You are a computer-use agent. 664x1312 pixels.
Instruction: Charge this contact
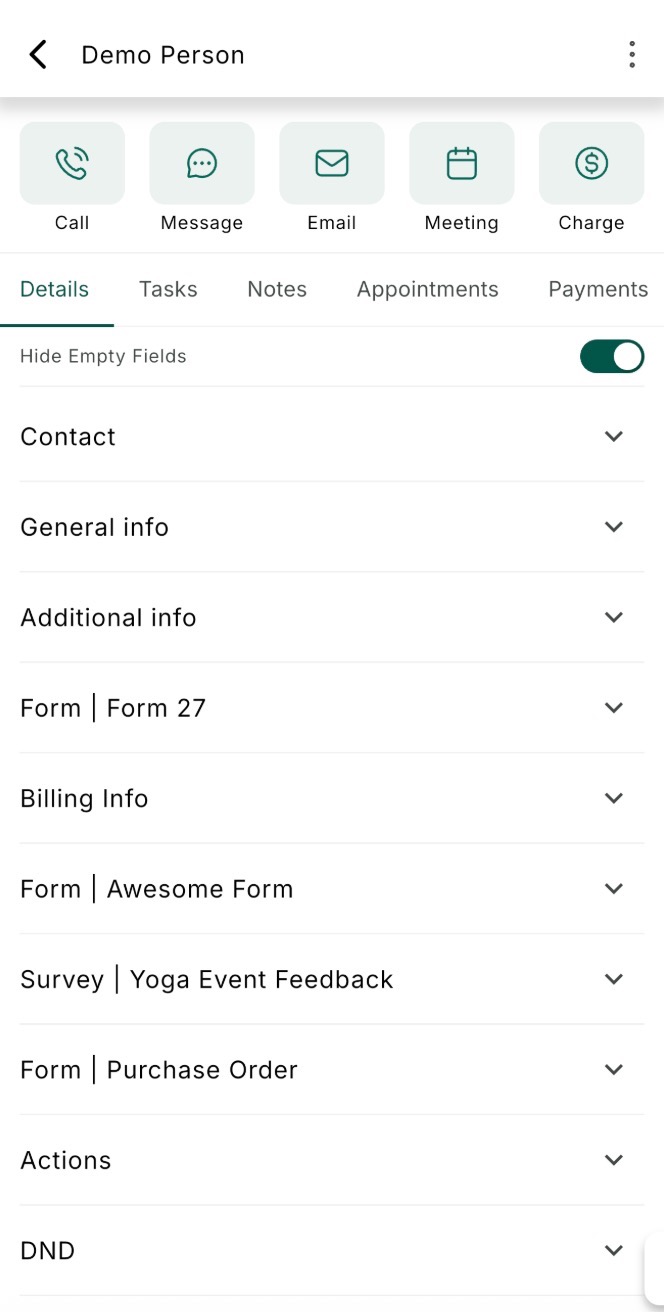pyautogui.click(x=591, y=163)
